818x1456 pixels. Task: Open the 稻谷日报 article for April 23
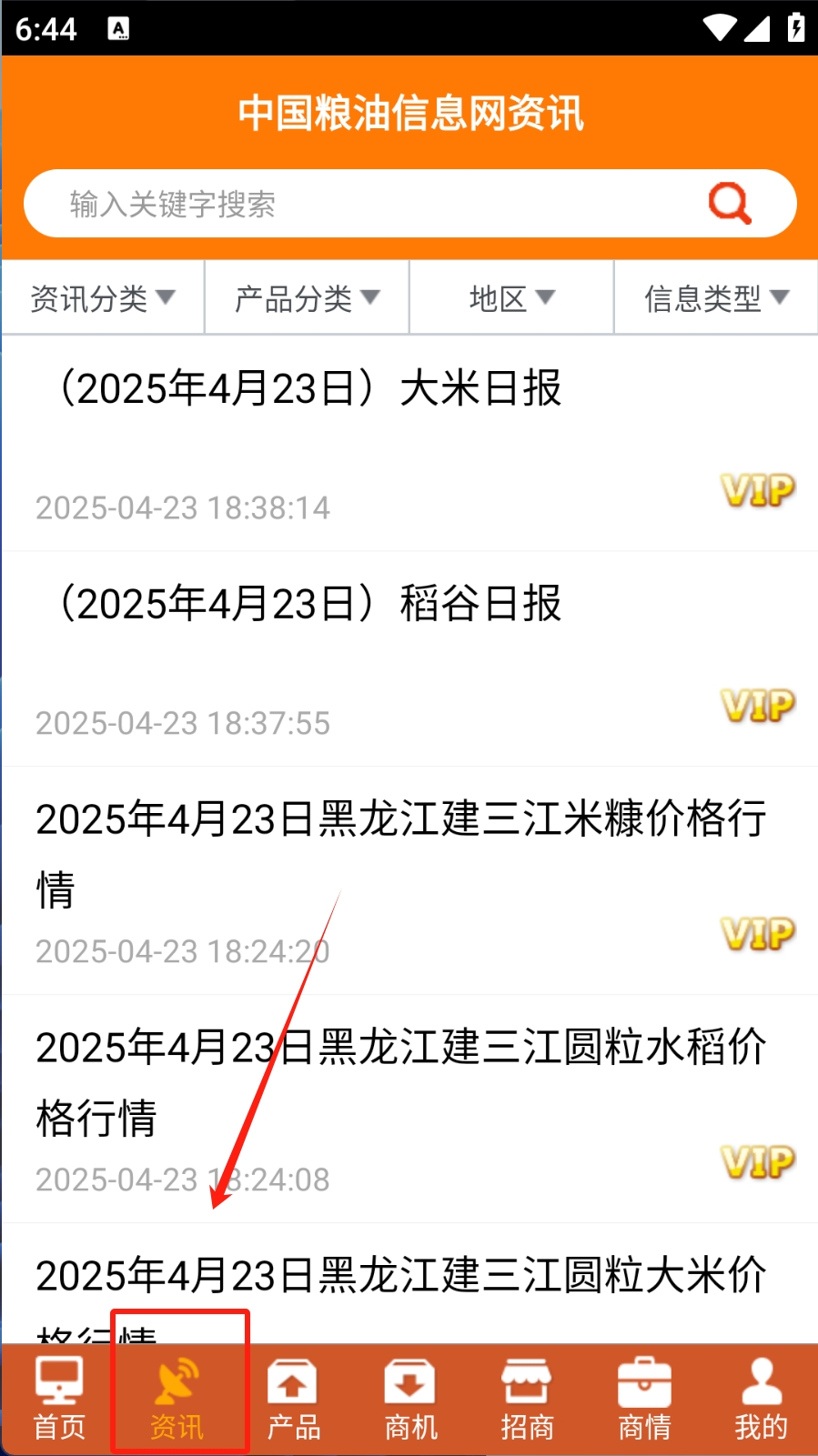(x=309, y=604)
